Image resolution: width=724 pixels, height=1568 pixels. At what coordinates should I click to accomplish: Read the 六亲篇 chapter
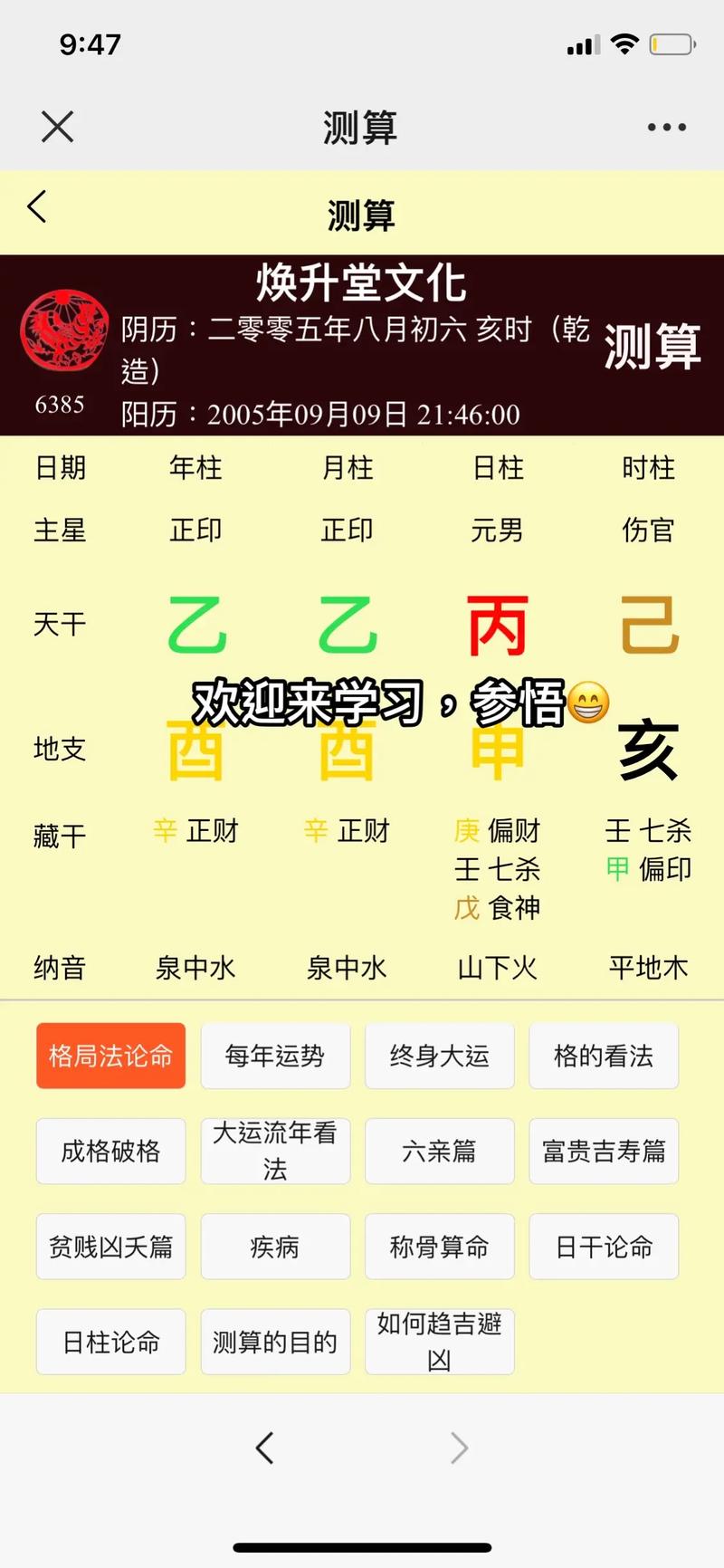click(x=440, y=1152)
